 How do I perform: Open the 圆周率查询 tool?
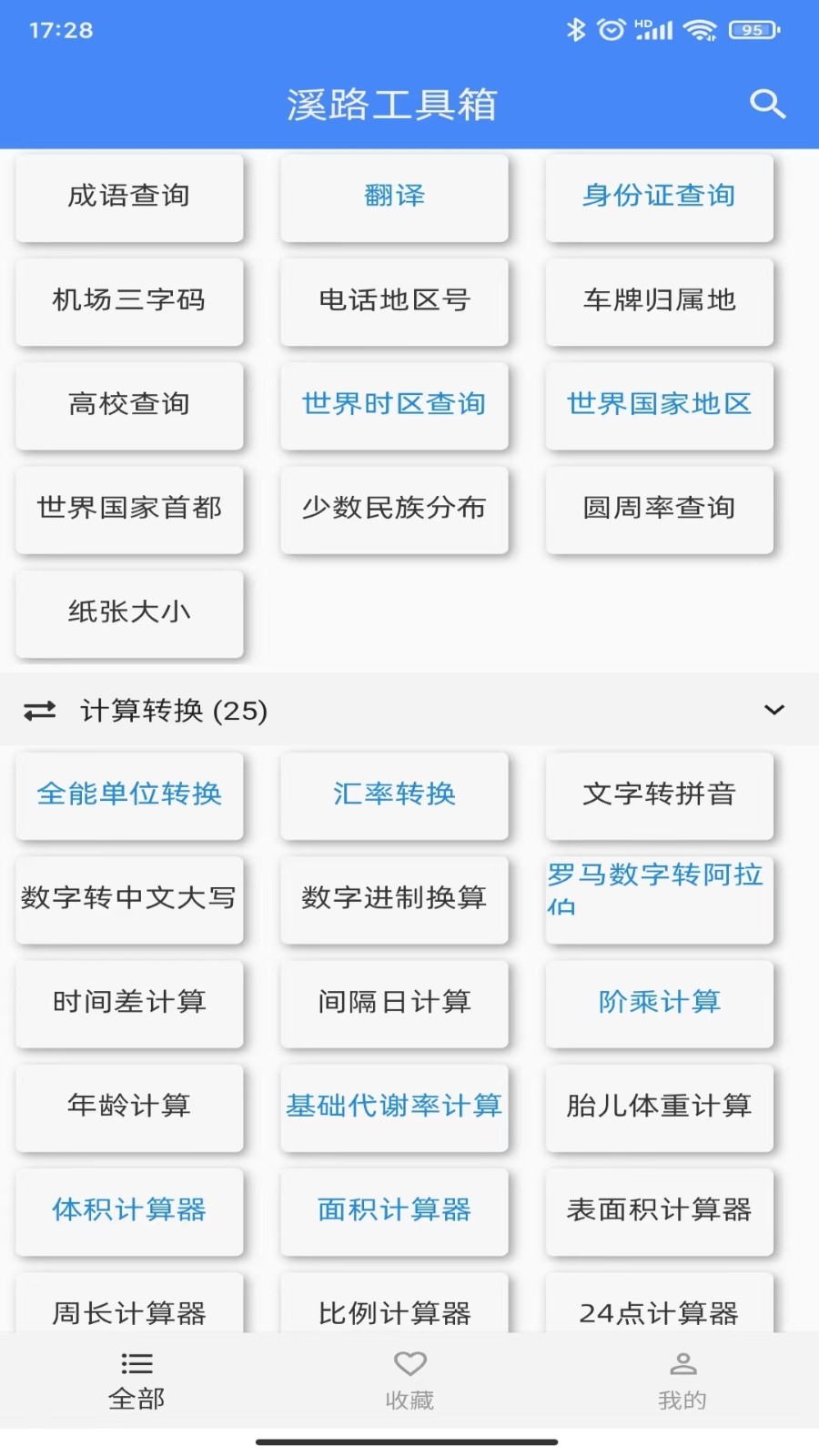pyautogui.click(x=659, y=508)
